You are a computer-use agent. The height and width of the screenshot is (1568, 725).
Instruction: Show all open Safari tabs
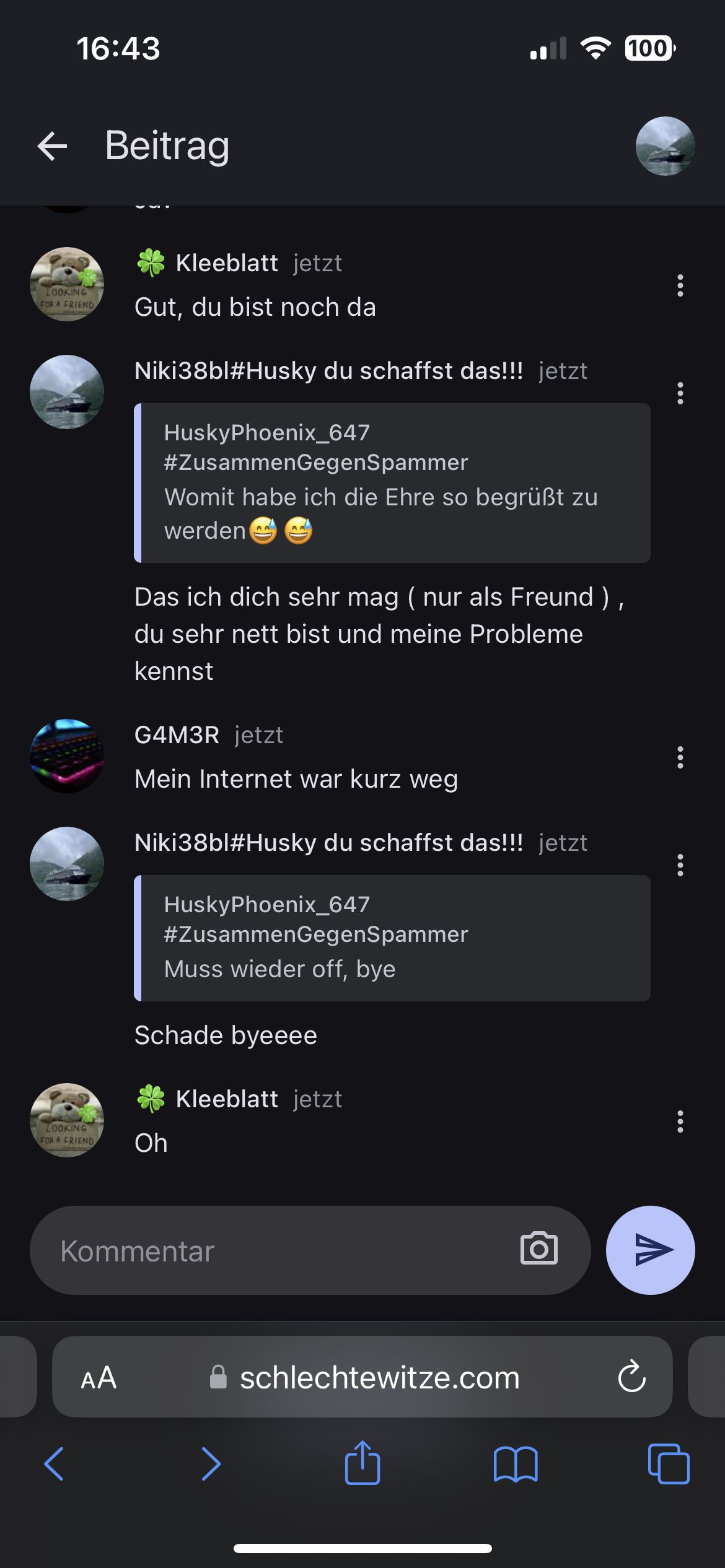(668, 1464)
